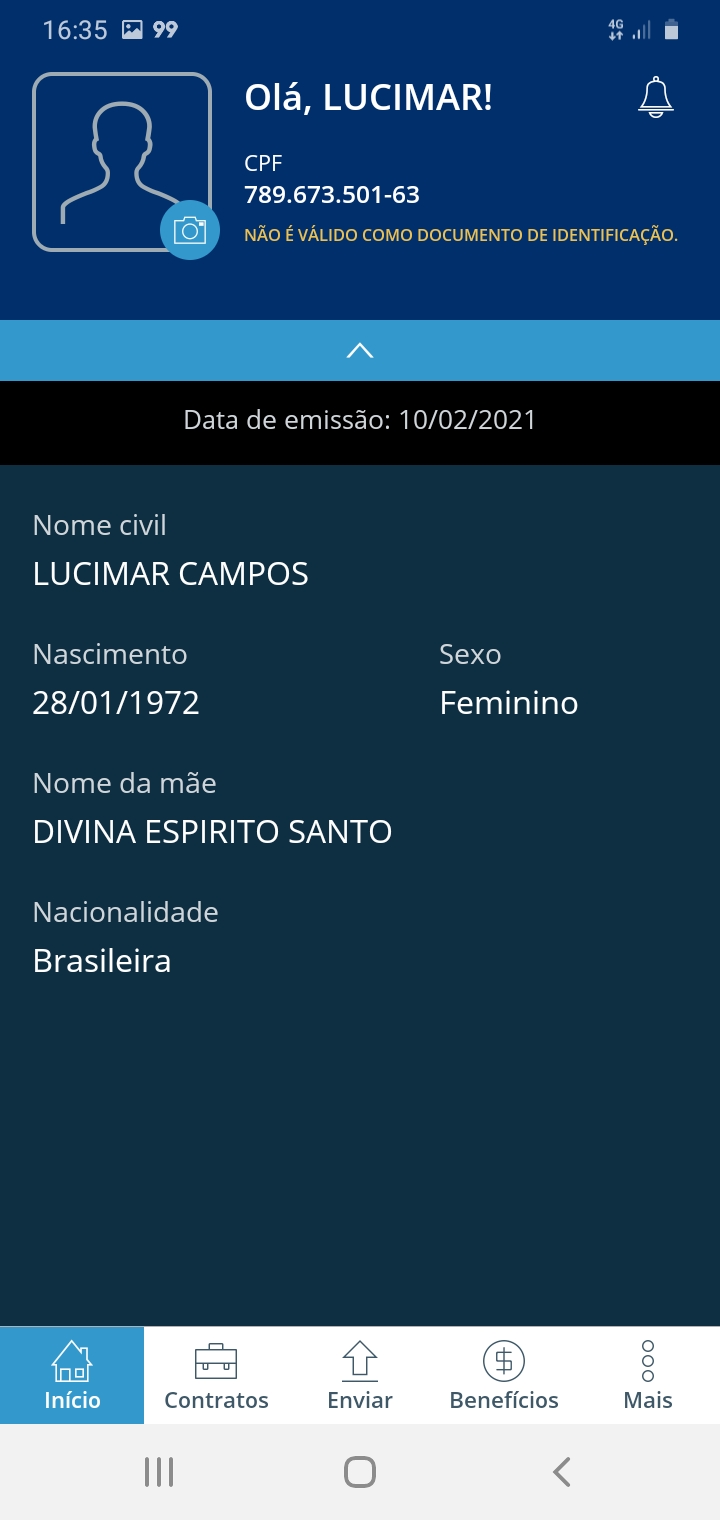Collapse the personal details panel

[360, 351]
